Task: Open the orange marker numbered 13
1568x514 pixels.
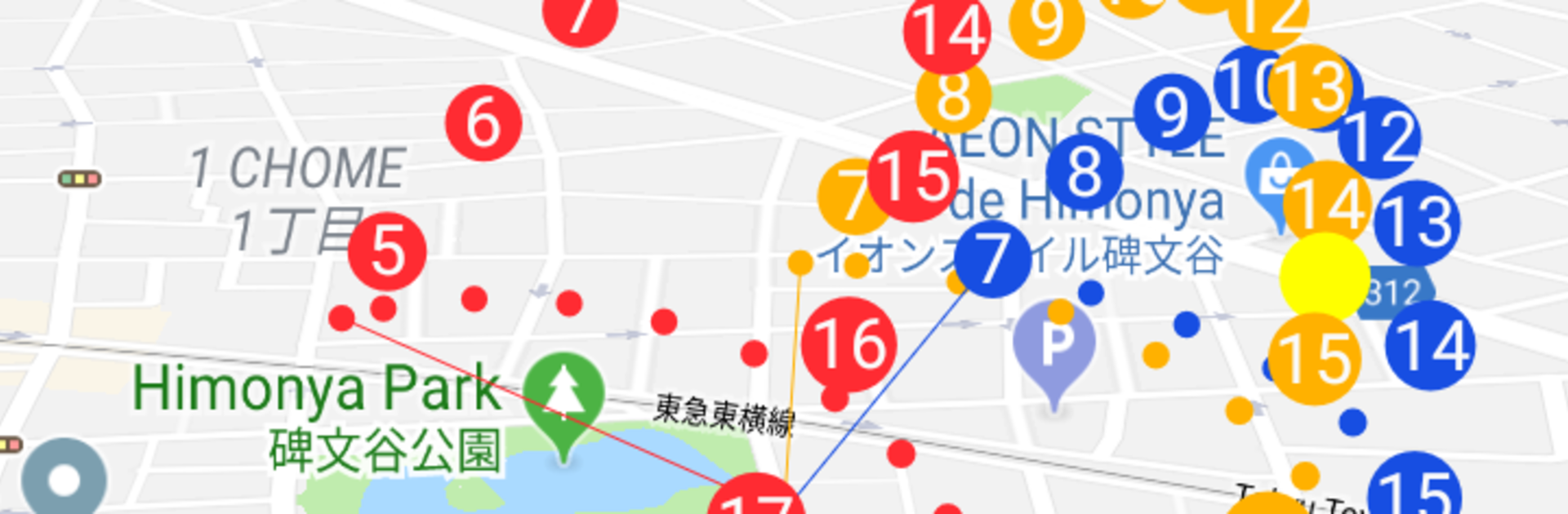Action: [x=1310, y=86]
